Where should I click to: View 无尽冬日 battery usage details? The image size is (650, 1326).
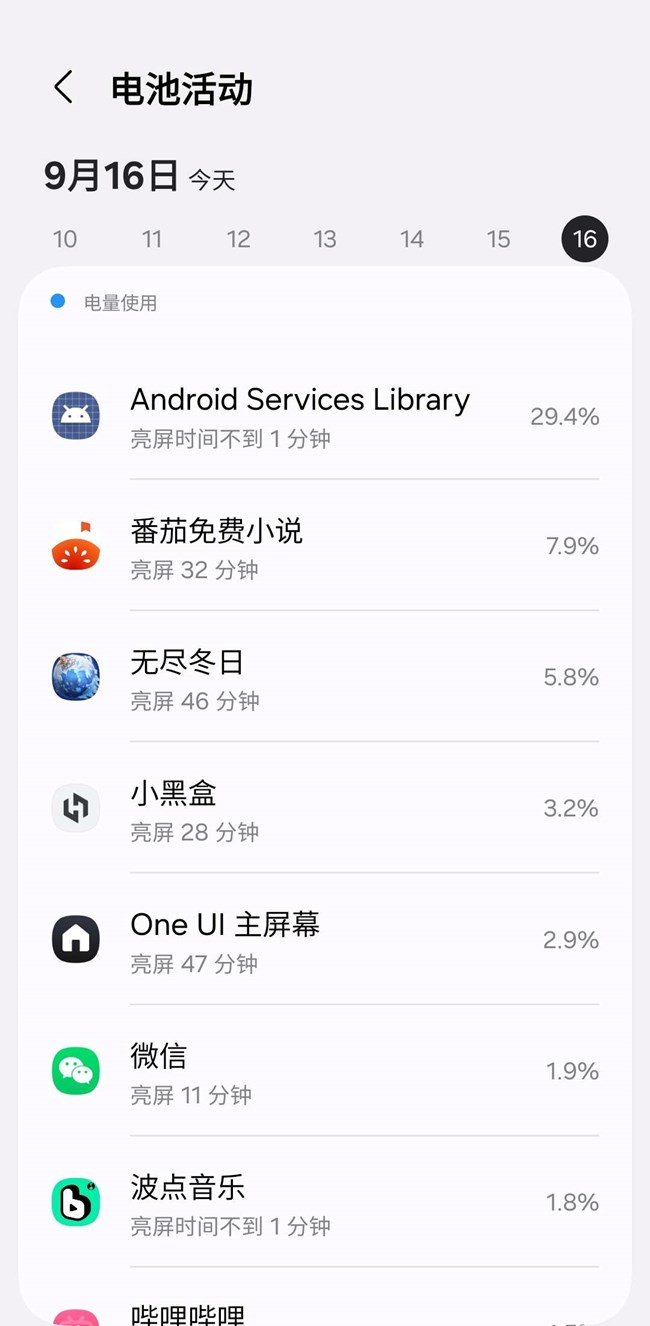[325, 677]
